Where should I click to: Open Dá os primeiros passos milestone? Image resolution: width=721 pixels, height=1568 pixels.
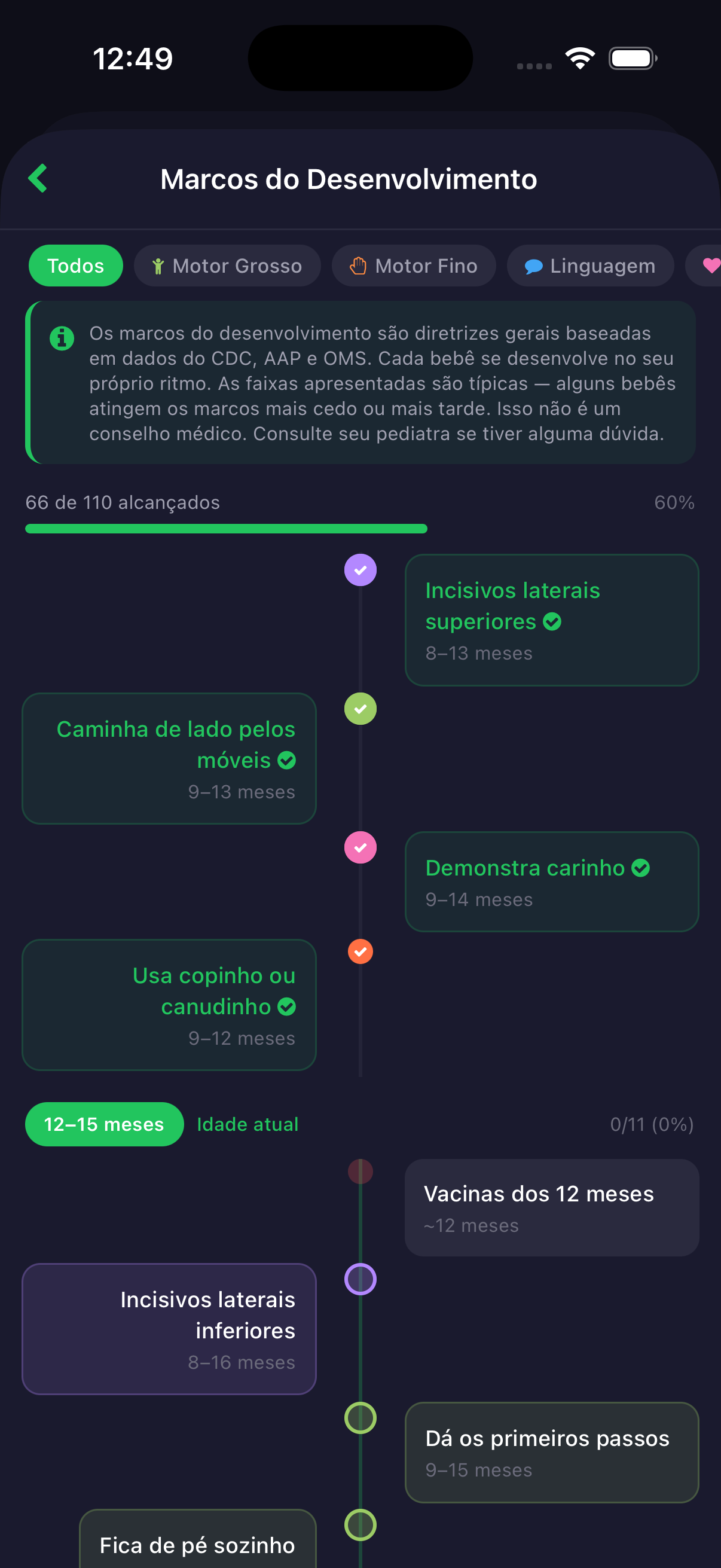pos(551,1453)
